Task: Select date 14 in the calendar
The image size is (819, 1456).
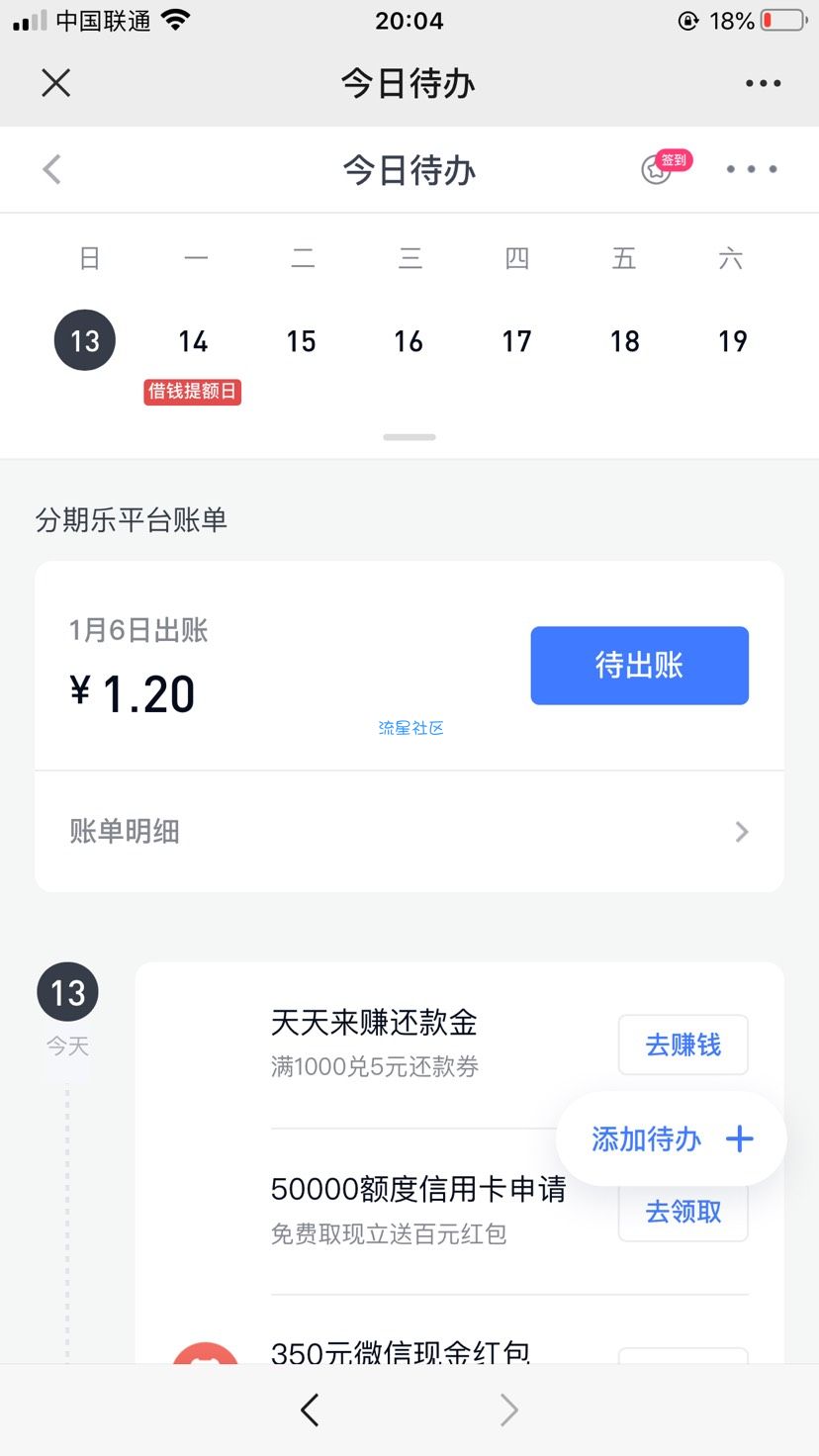Action: tap(193, 341)
